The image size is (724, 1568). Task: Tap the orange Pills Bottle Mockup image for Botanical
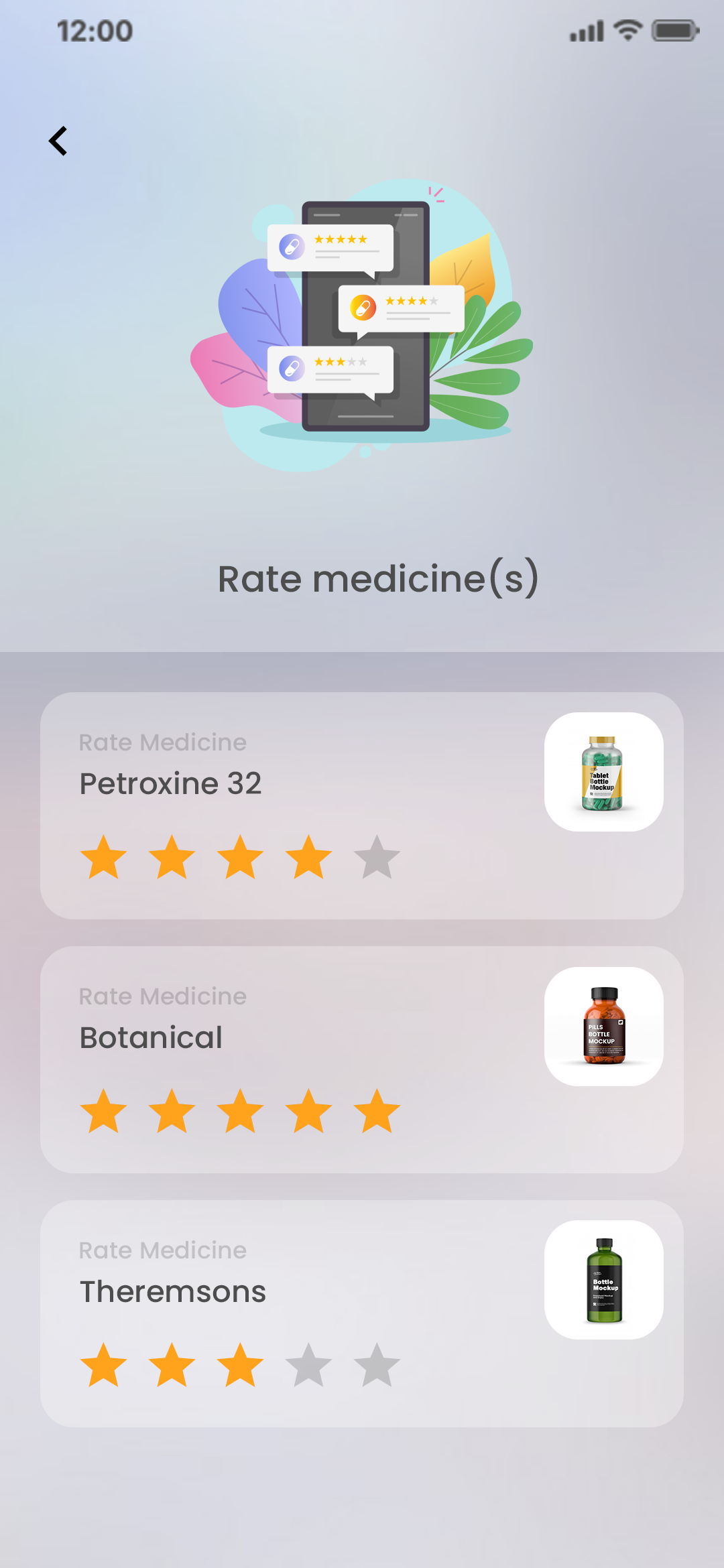pos(604,1026)
